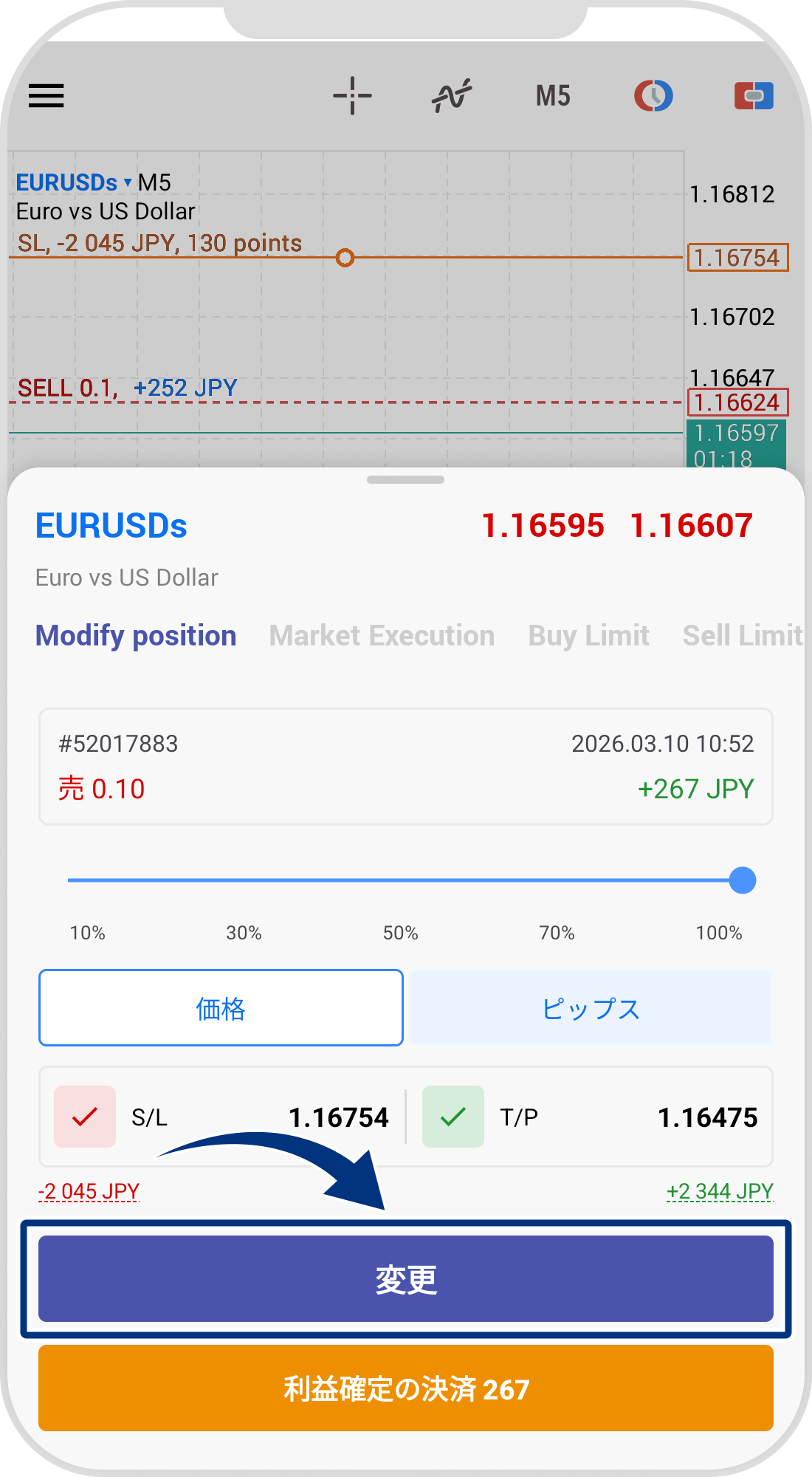The height and width of the screenshot is (1477, 812).
Task: Change the M5 timeframe
Action: click(x=553, y=96)
